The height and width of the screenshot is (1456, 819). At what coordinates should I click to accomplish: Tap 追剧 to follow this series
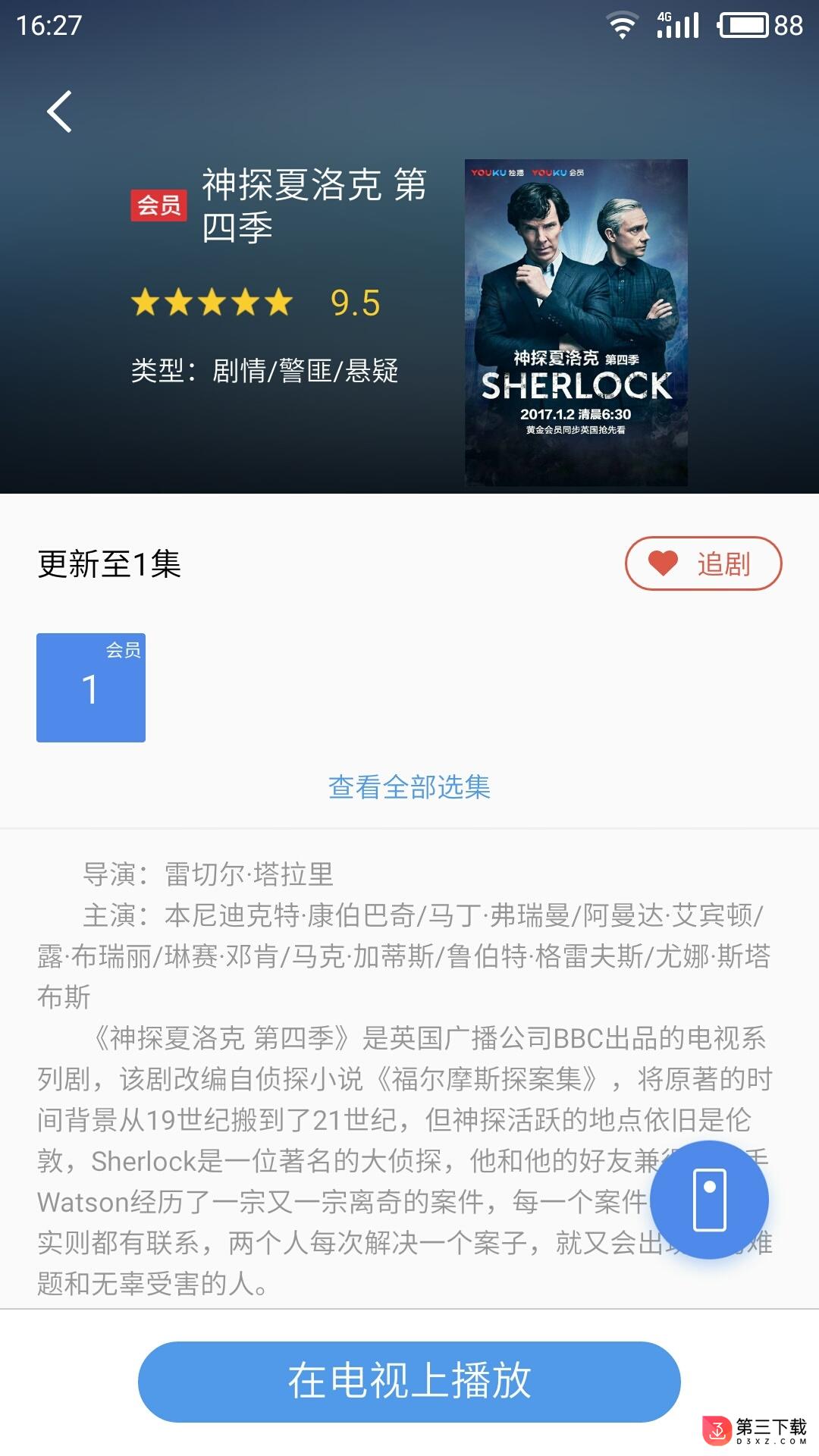[703, 563]
